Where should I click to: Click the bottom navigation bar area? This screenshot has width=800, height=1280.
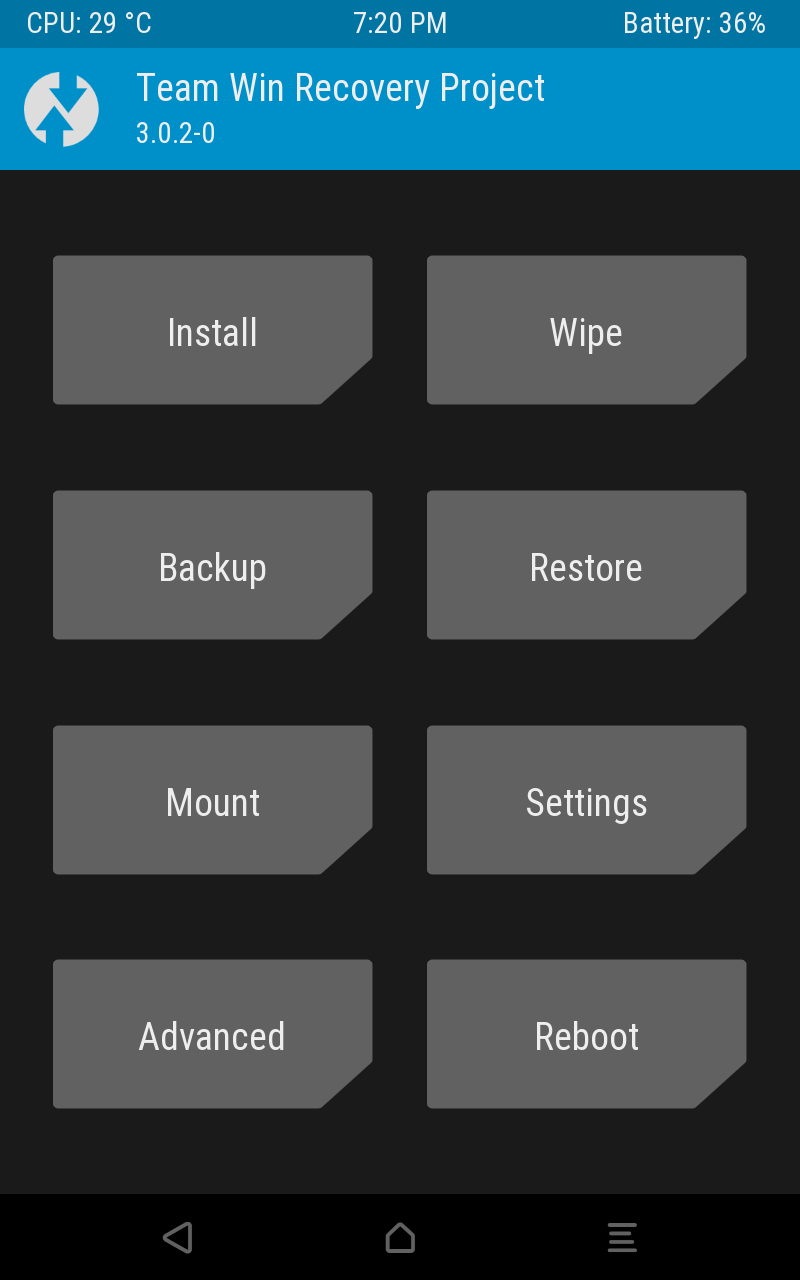pyautogui.click(x=400, y=1237)
